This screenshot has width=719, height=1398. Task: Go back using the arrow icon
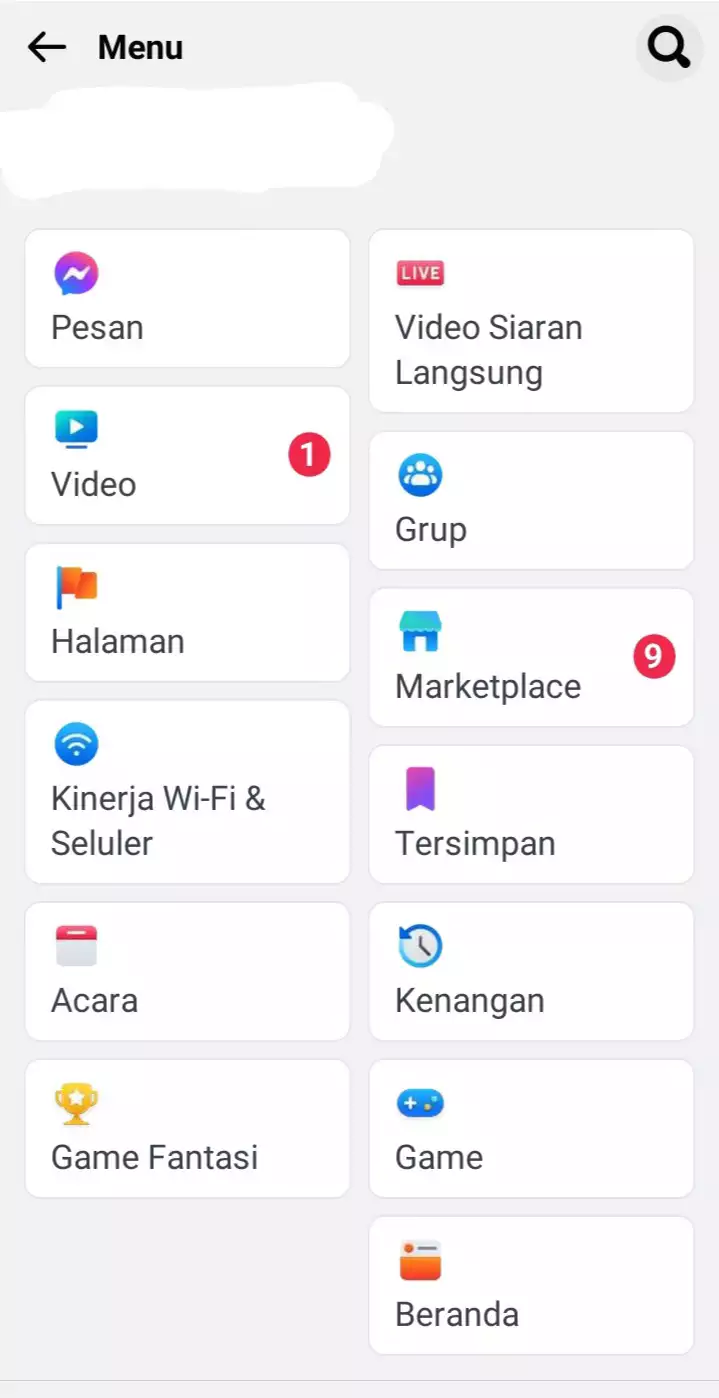tap(46, 47)
